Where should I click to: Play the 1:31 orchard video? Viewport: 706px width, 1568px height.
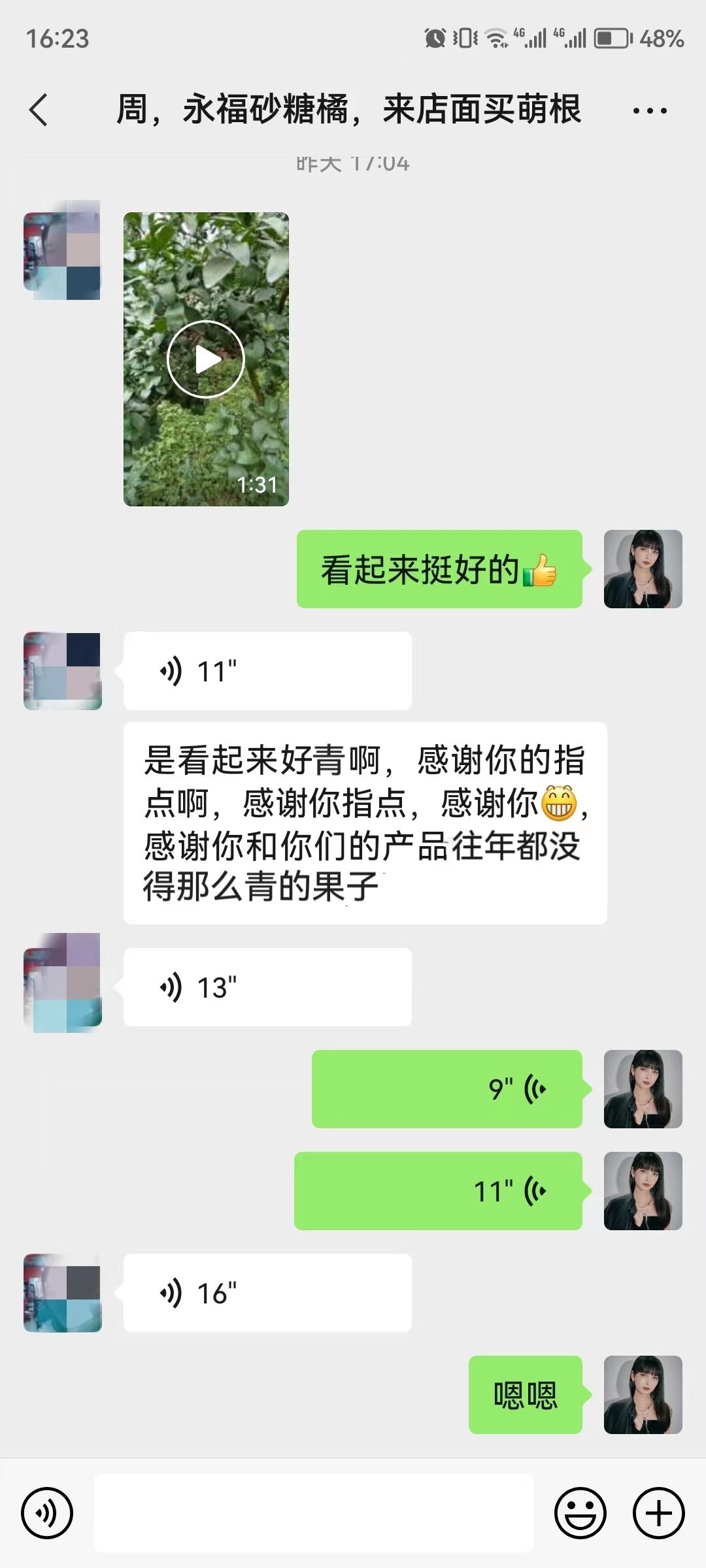[206, 359]
